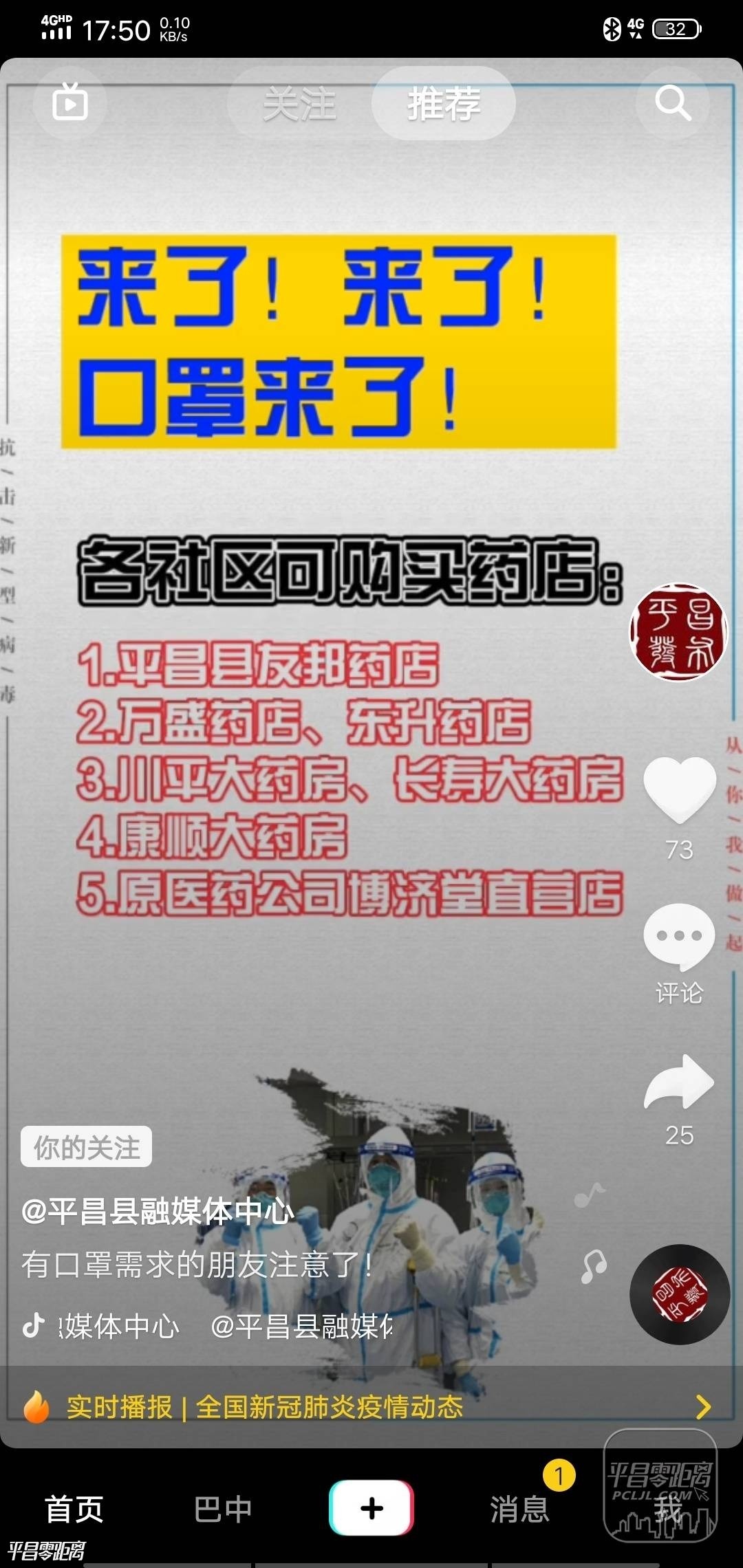Open the spinning music disc
The height and width of the screenshot is (1568, 743).
click(679, 1295)
